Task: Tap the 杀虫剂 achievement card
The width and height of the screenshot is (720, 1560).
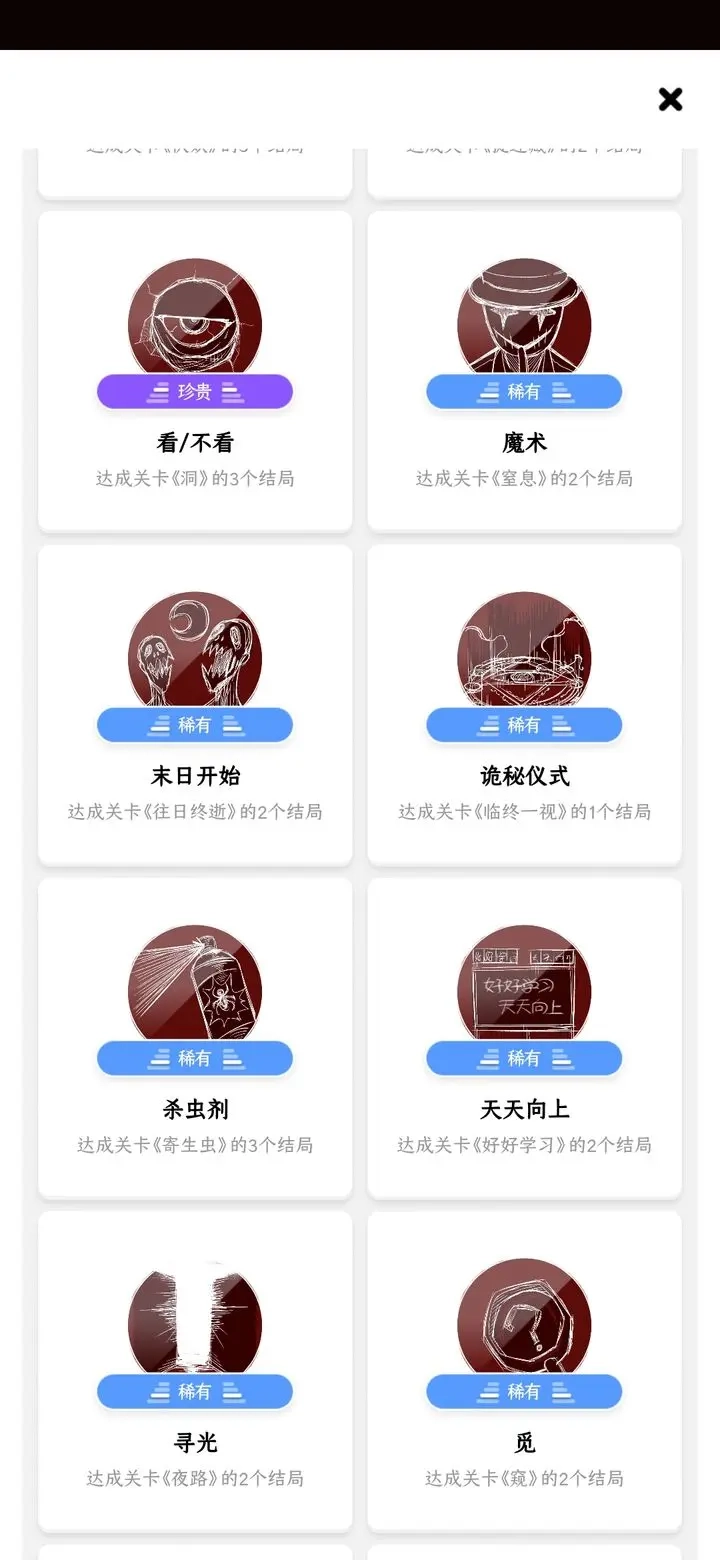Action: (x=195, y=1037)
